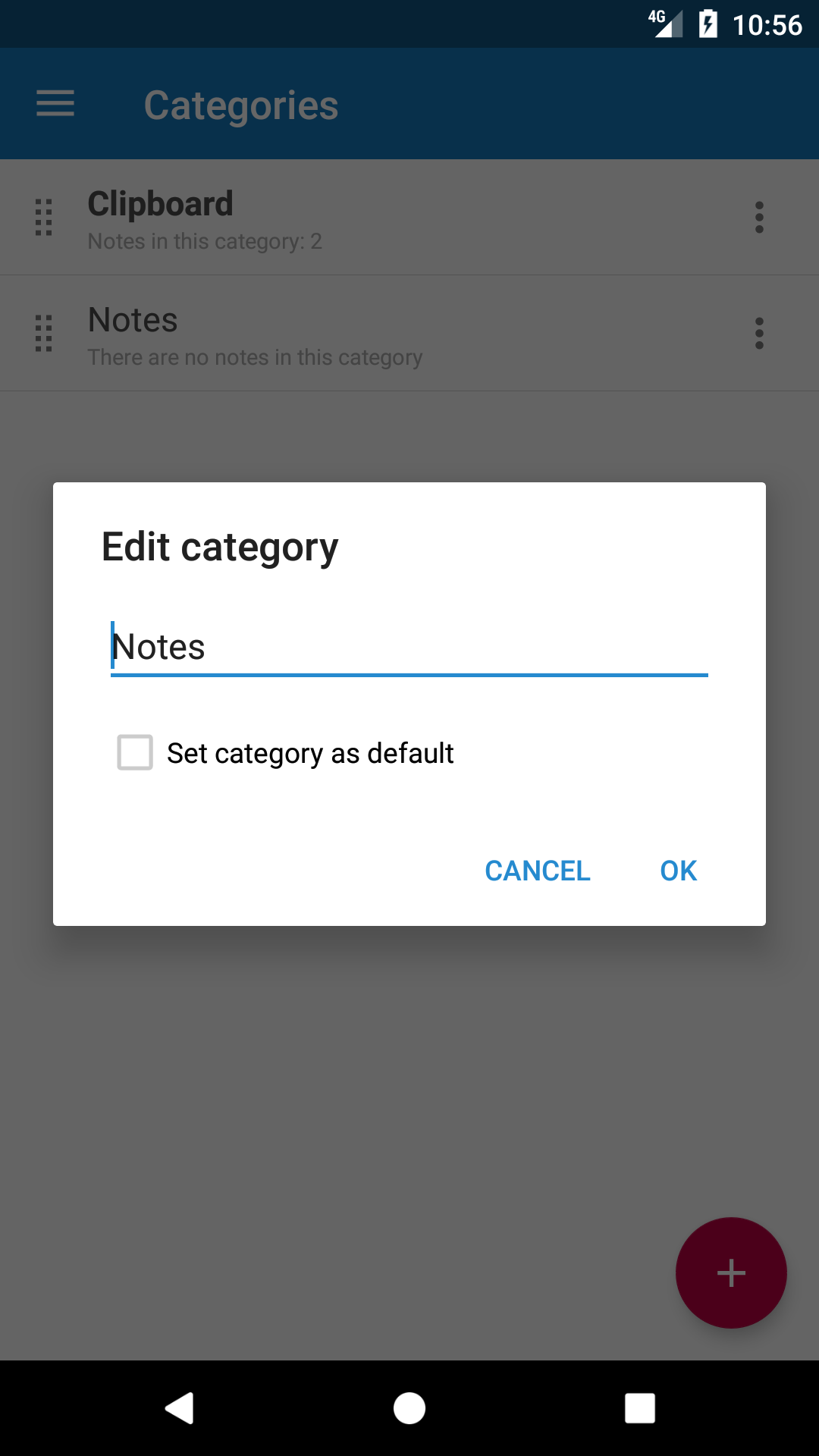Go back using the navigation bar

point(180,1408)
